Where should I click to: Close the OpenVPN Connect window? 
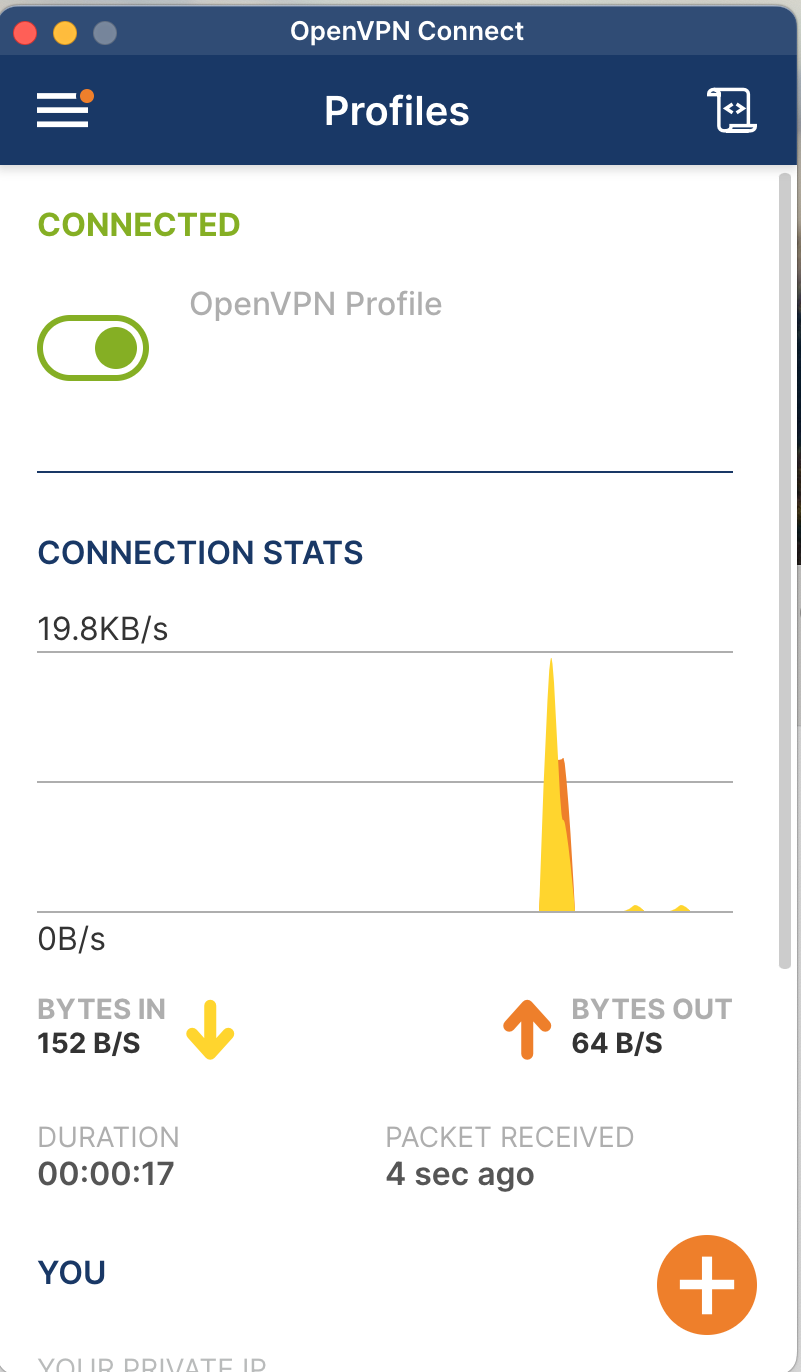coord(25,32)
